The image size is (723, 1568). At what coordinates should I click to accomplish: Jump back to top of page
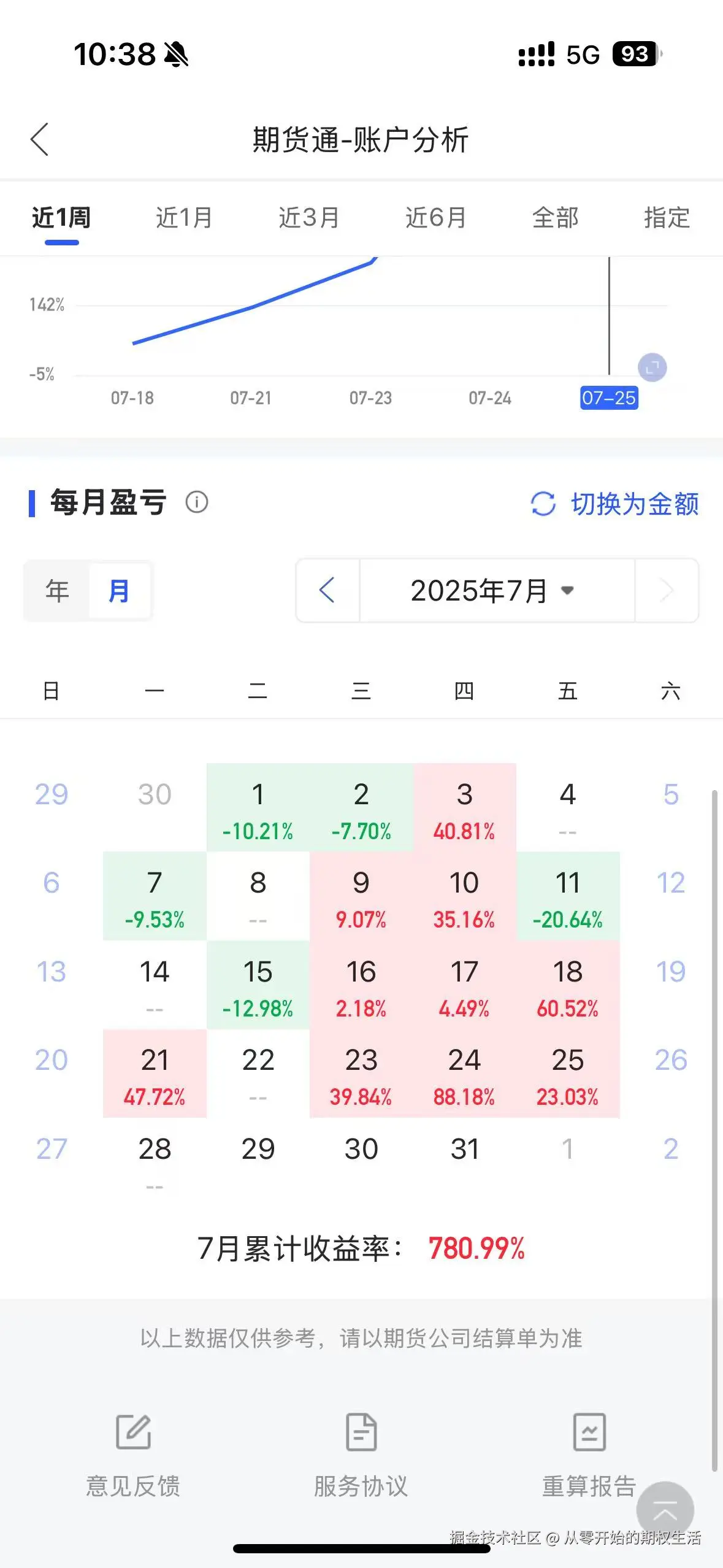click(x=665, y=1510)
